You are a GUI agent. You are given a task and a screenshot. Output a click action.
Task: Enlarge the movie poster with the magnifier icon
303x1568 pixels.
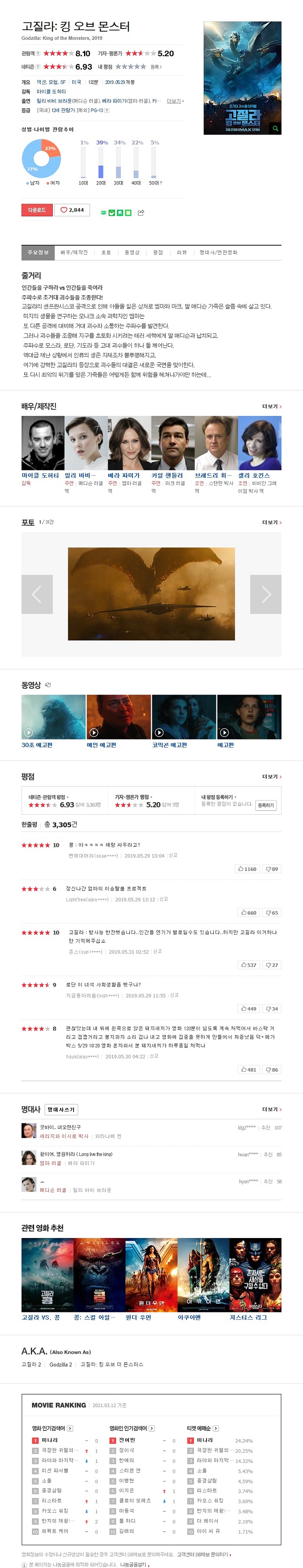pos(275,128)
